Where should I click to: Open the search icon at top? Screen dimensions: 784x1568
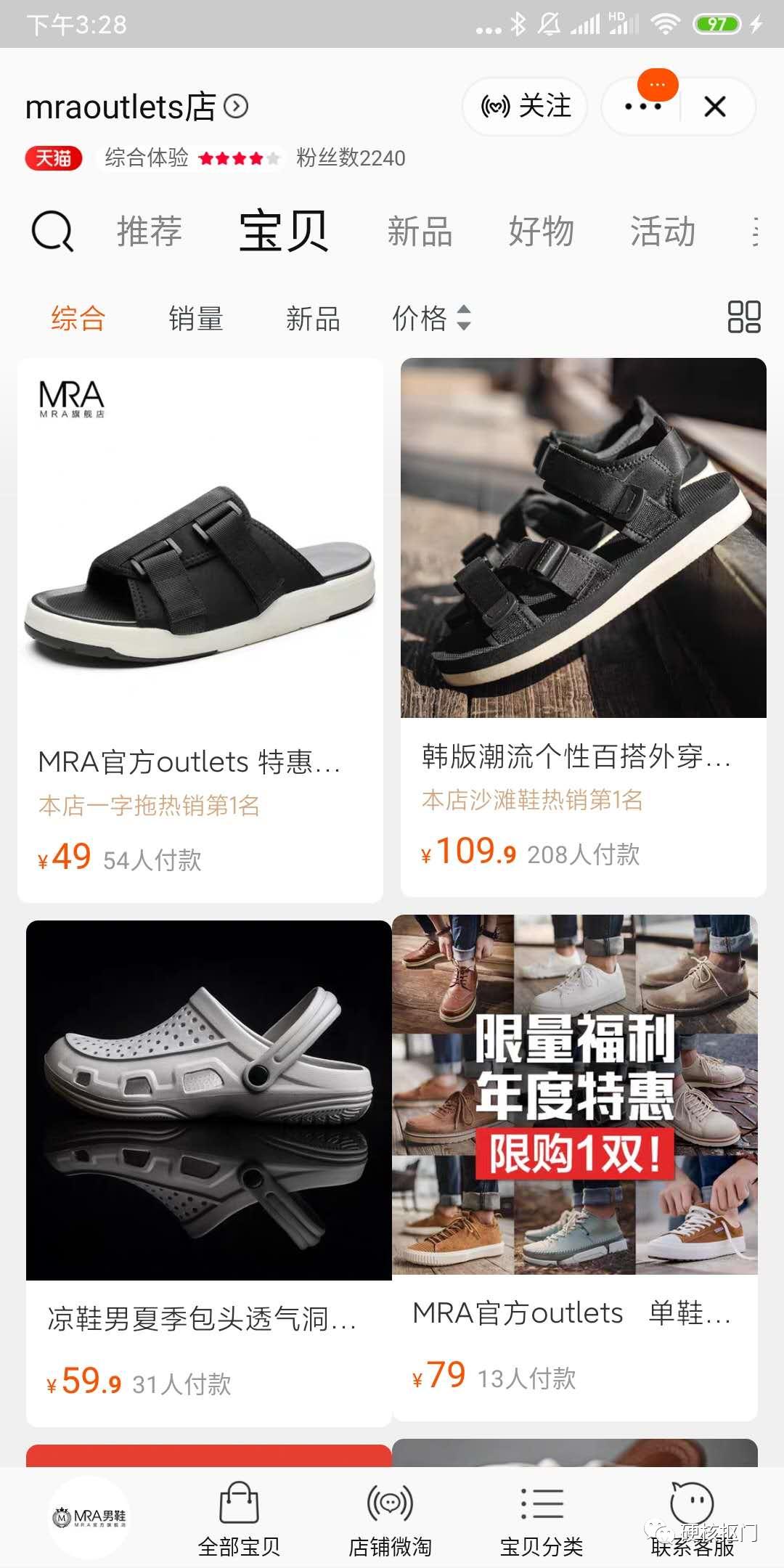[x=51, y=231]
